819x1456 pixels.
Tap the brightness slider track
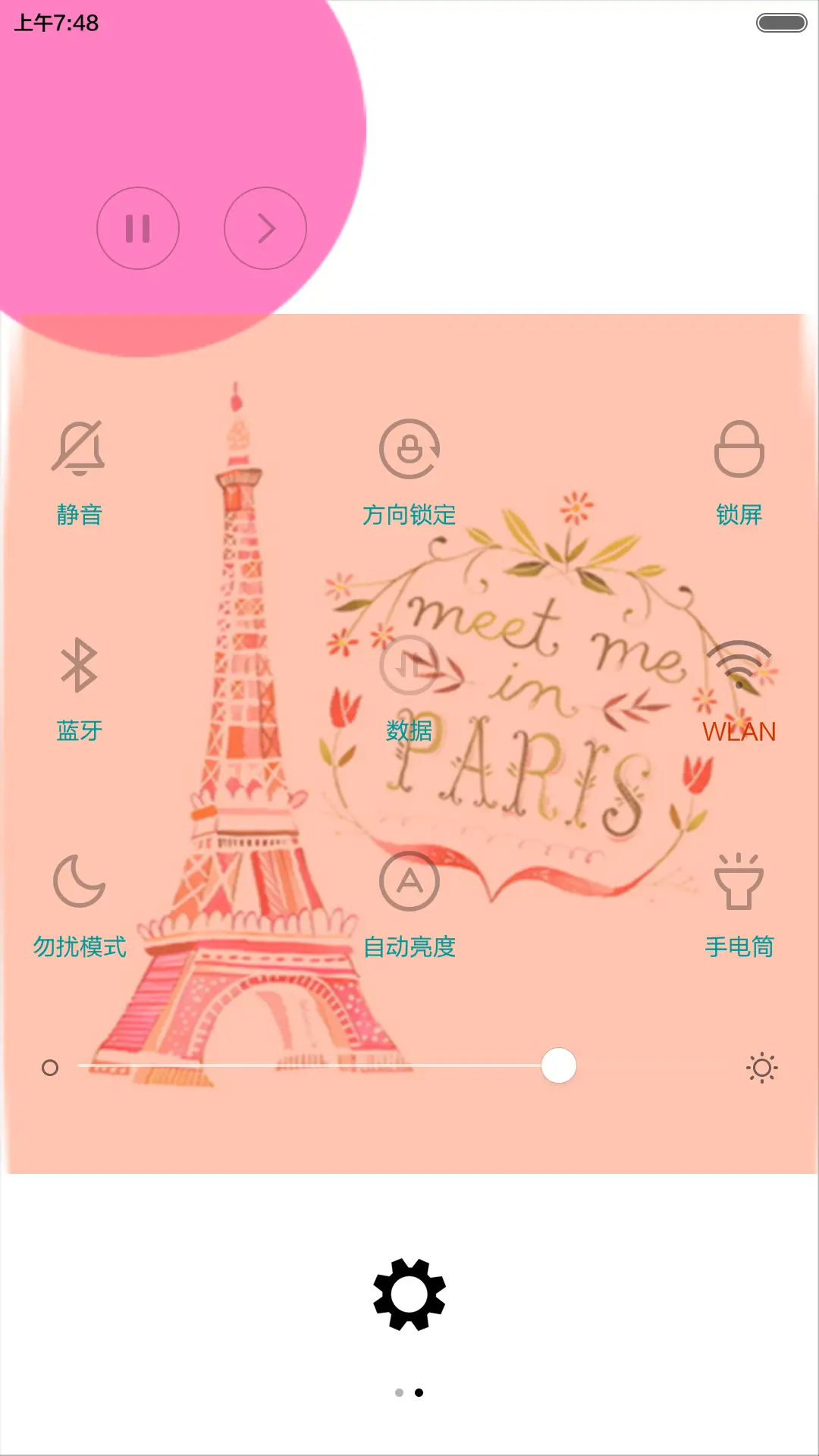(303, 1066)
